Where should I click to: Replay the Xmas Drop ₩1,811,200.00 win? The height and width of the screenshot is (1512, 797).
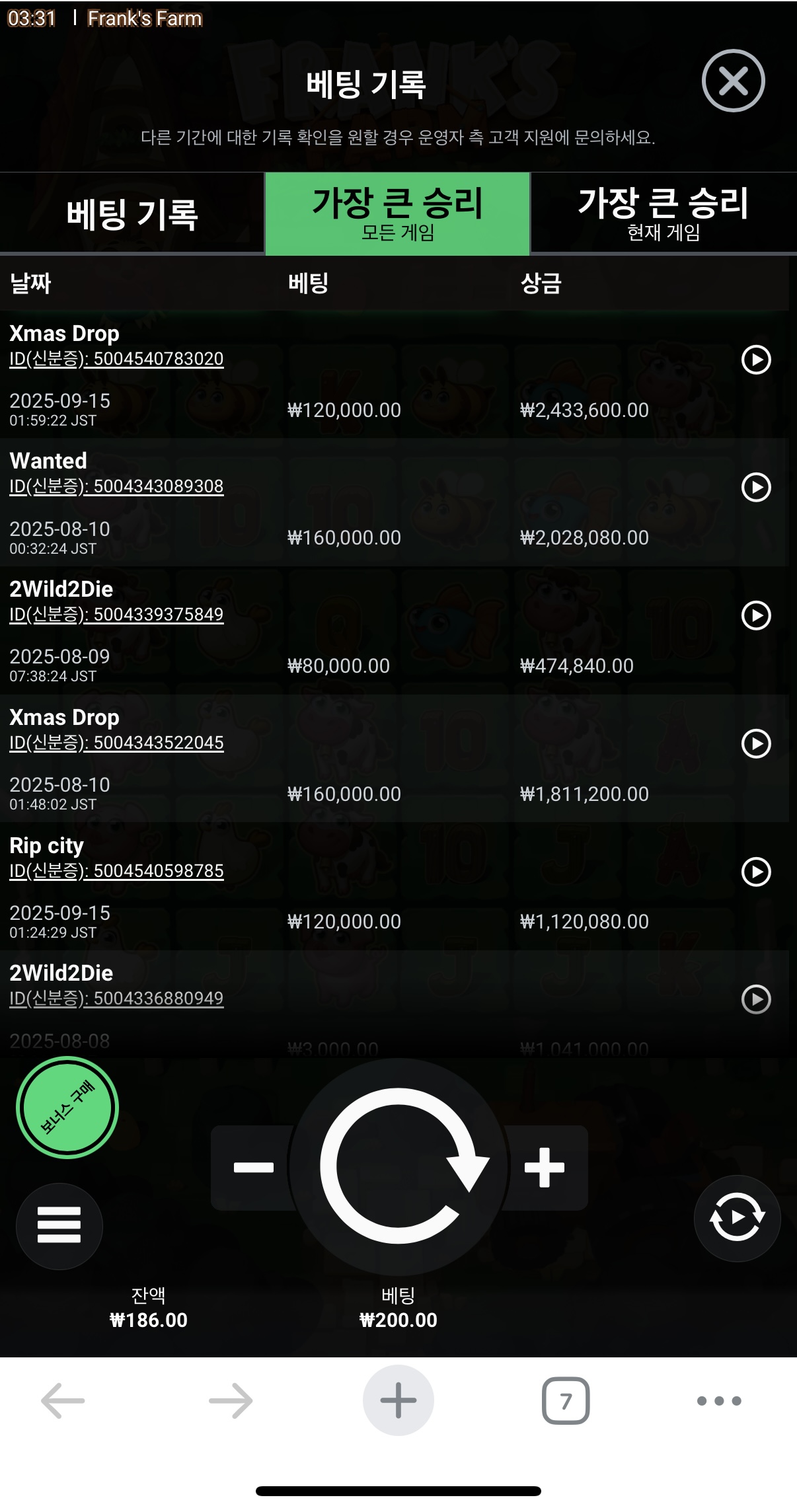pyautogui.click(x=756, y=743)
